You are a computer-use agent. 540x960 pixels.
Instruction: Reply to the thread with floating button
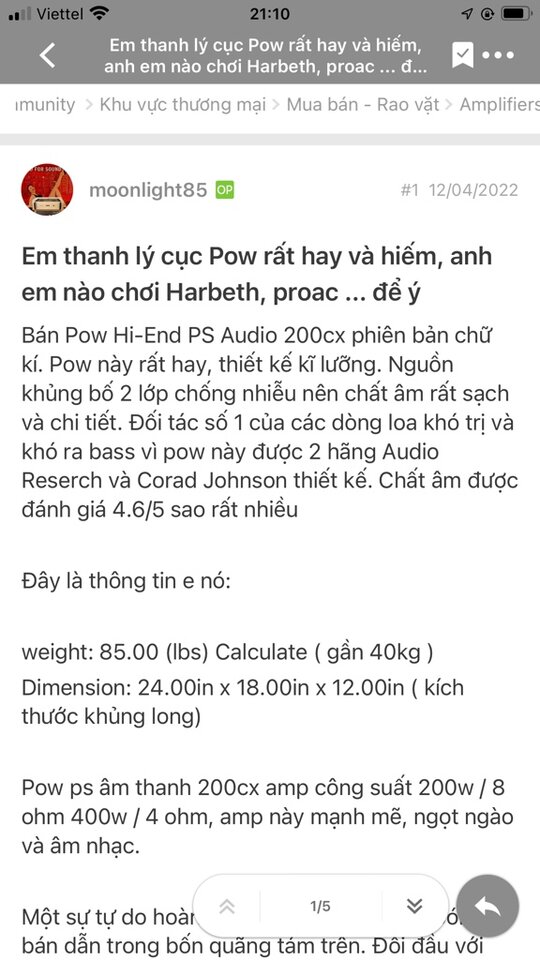pyautogui.click(x=488, y=906)
